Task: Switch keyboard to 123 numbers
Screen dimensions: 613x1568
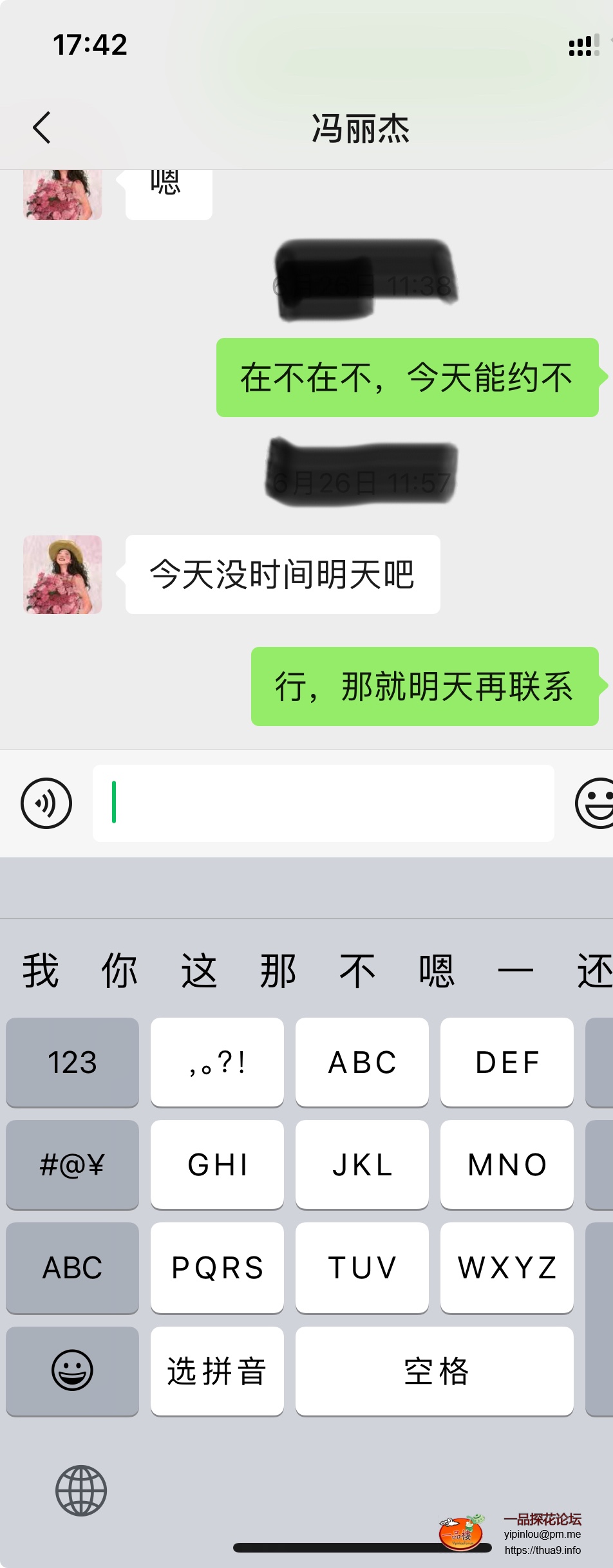Action: [72, 1062]
